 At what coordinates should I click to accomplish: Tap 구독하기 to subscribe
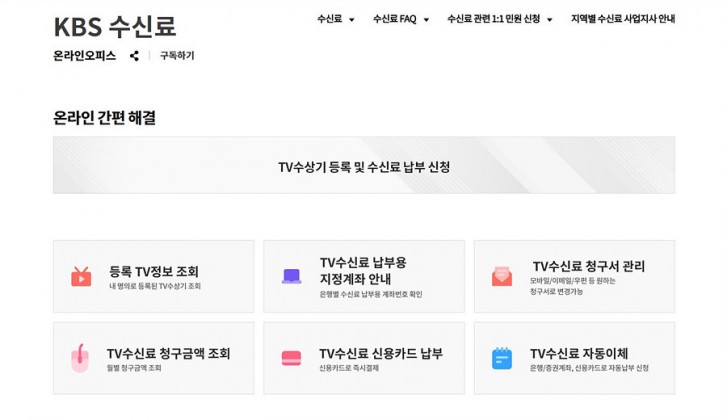(177, 56)
